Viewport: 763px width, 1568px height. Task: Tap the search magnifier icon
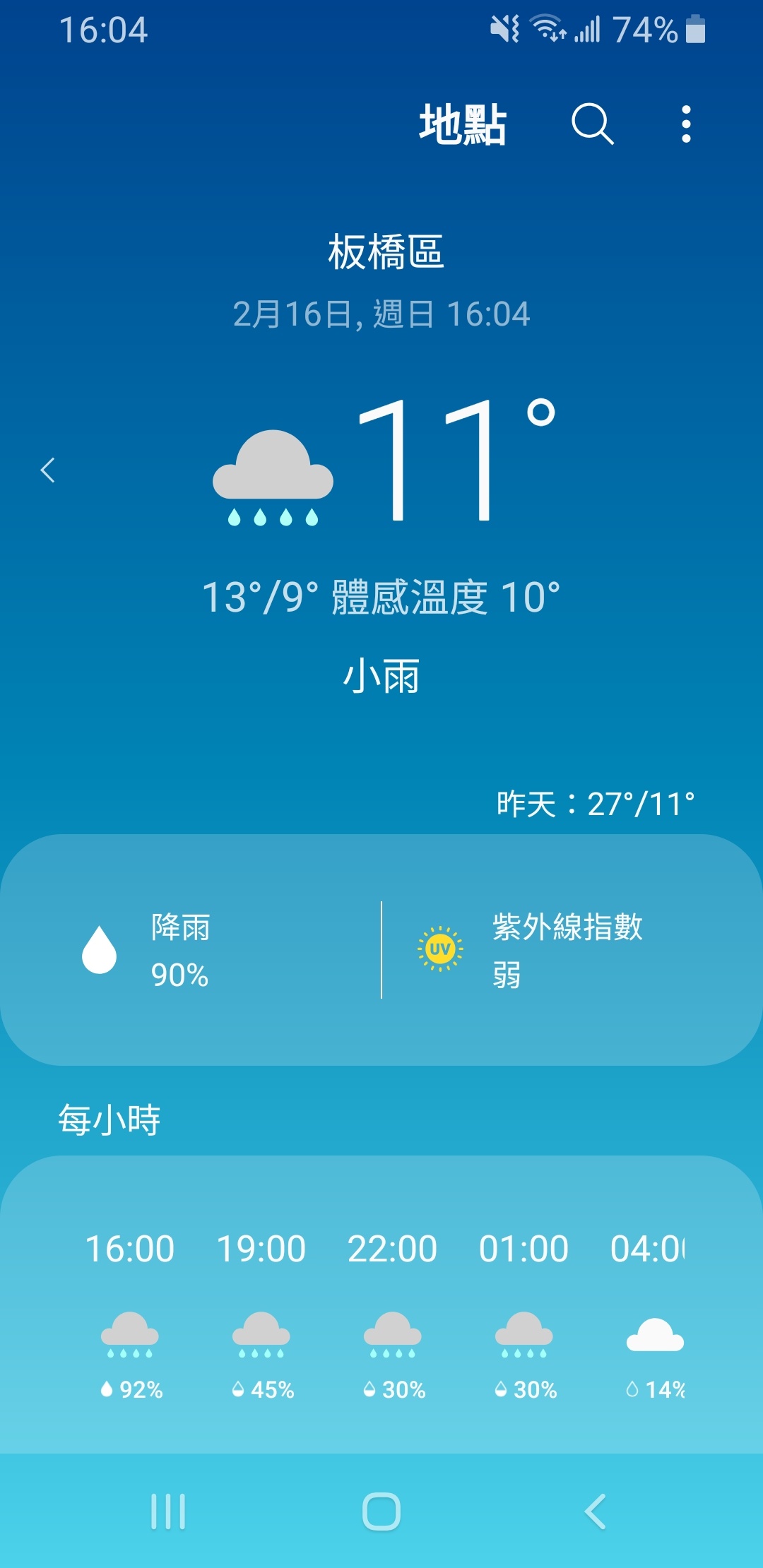[x=592, y=124]
